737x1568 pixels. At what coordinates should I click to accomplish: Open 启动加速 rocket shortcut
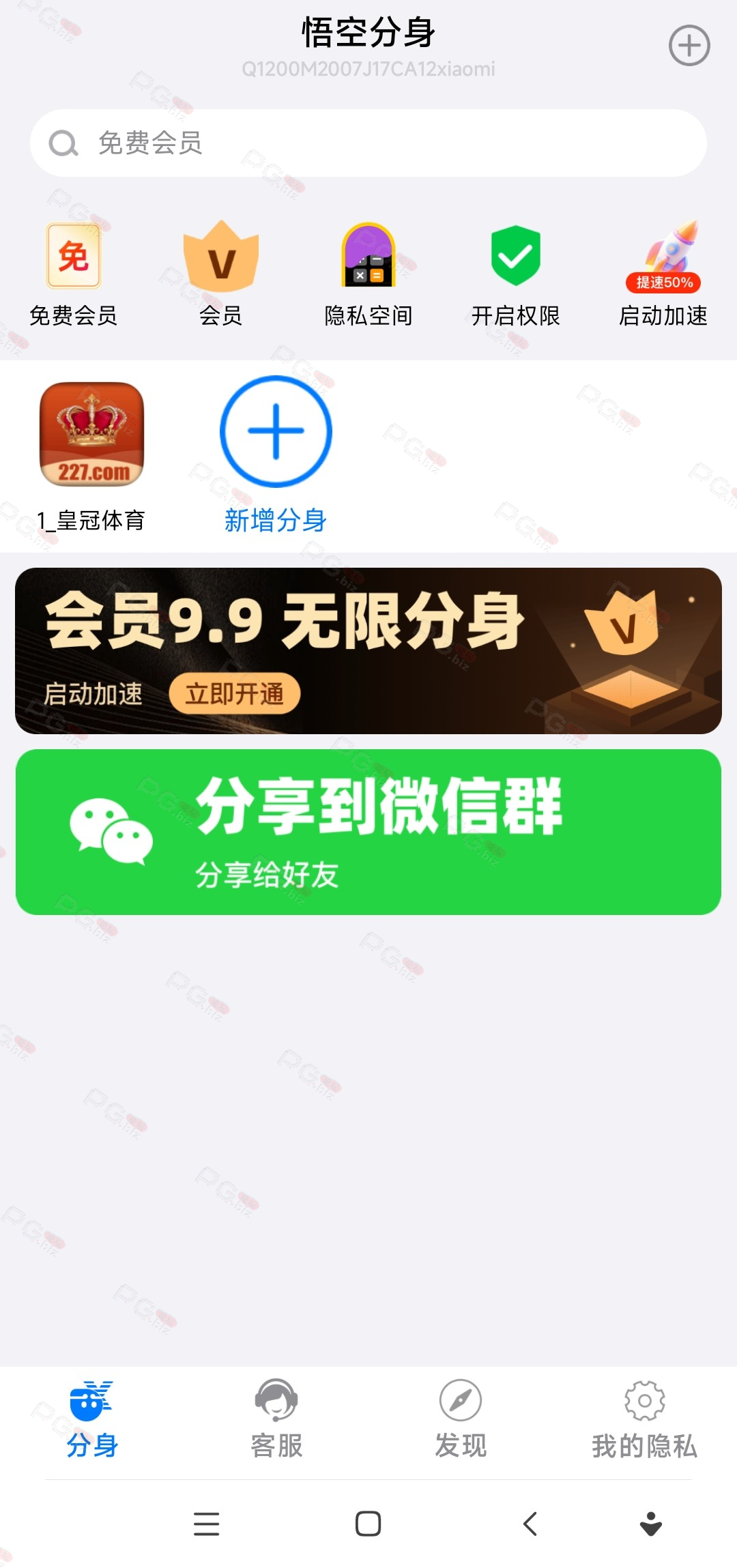[663, 274]
